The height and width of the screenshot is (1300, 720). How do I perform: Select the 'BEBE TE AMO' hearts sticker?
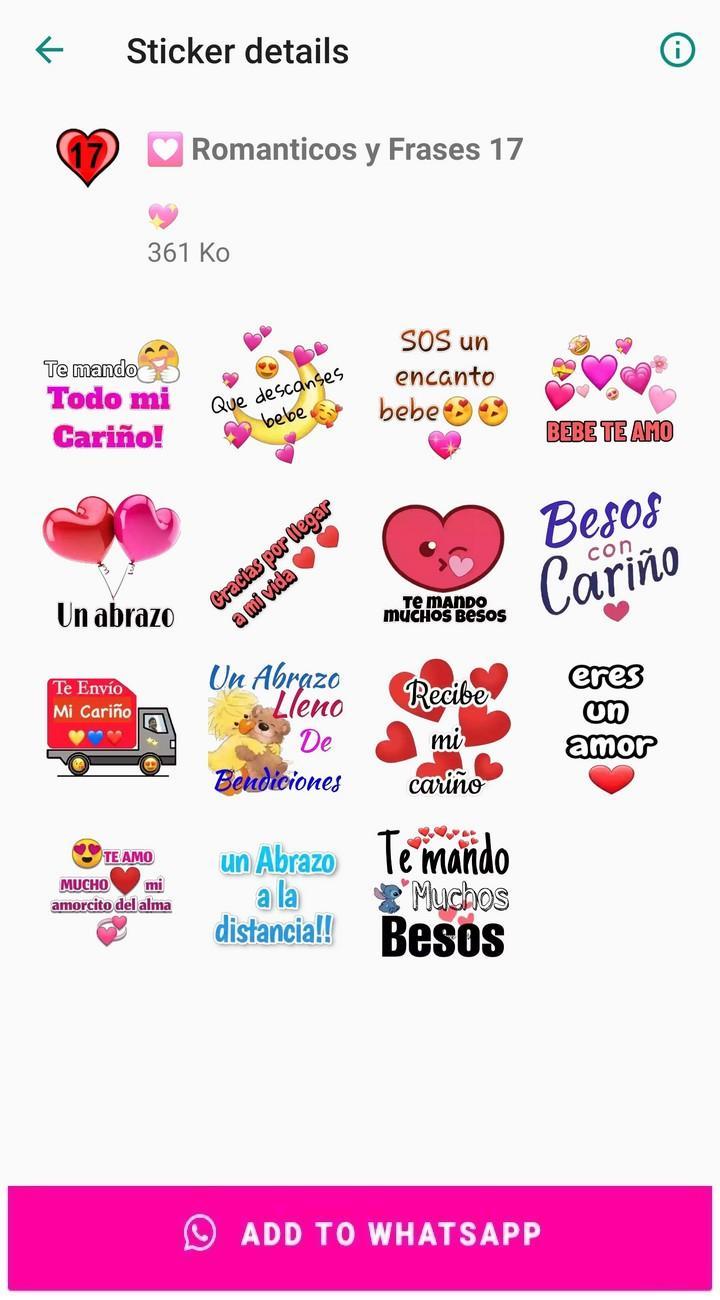coord(609,390)
